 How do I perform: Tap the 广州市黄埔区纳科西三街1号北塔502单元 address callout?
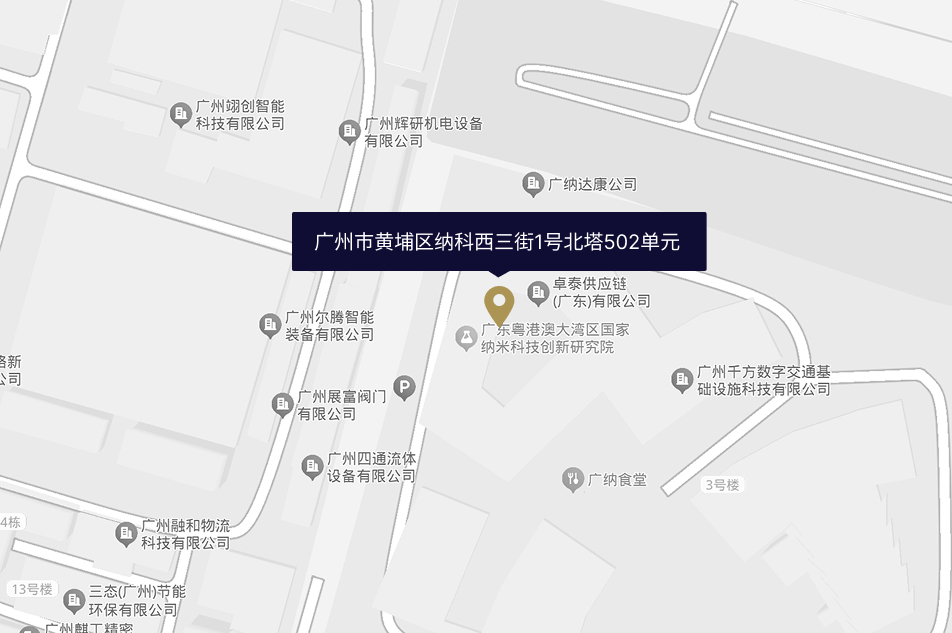pos(498,241)
